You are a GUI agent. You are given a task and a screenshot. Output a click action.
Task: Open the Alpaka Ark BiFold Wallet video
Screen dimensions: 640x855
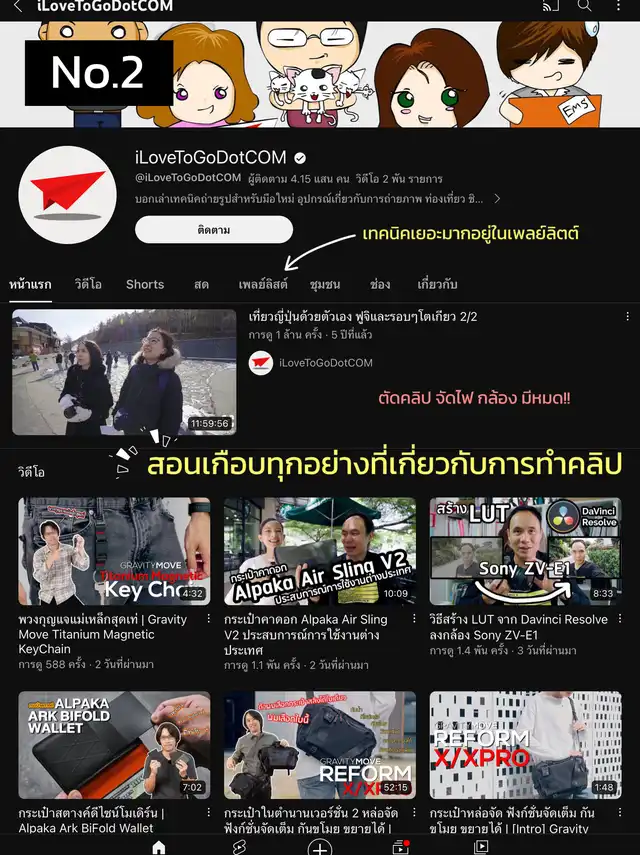click(x=114, y=745)
